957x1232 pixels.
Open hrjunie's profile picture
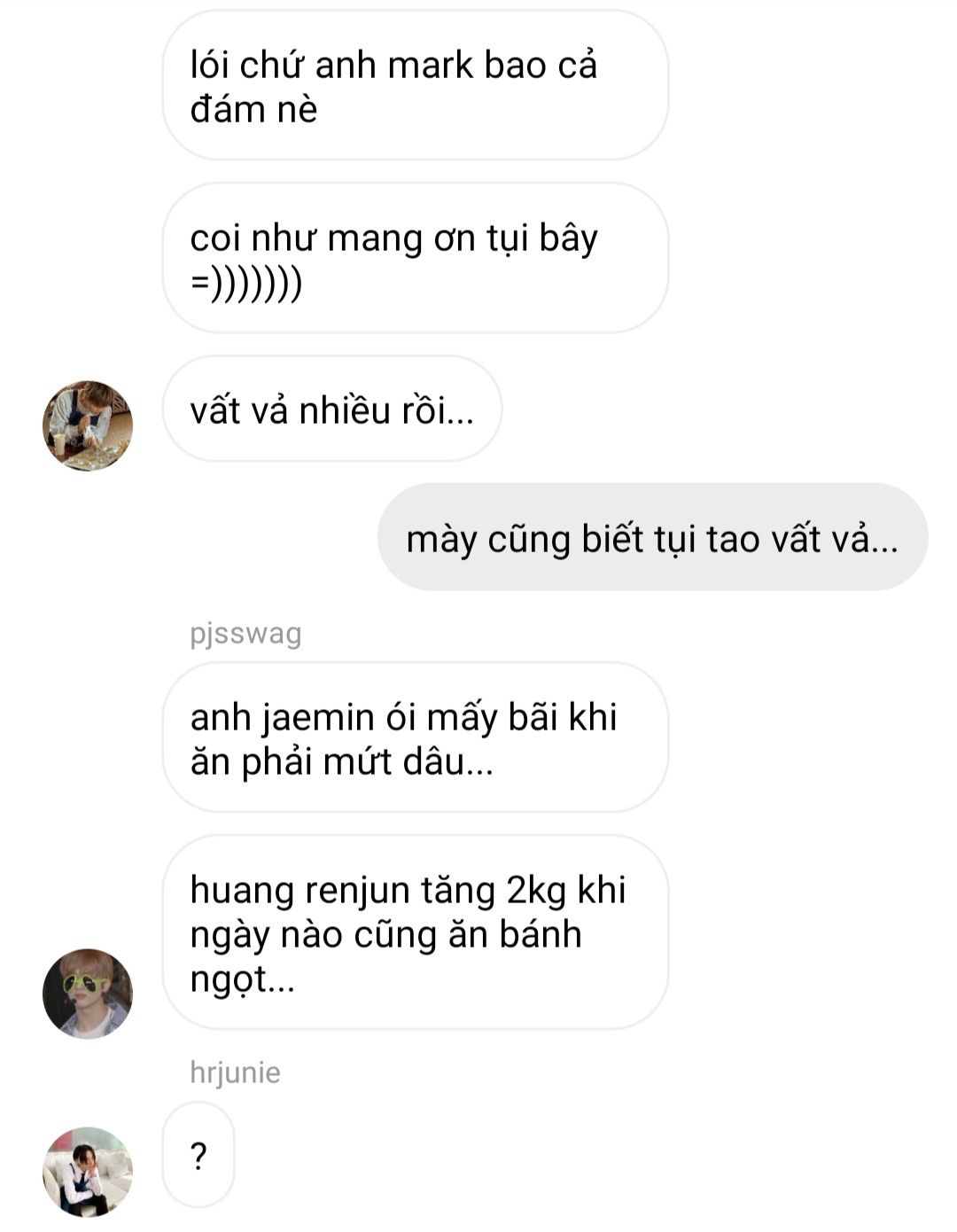pyautogui.click(x=87, y=1171)
